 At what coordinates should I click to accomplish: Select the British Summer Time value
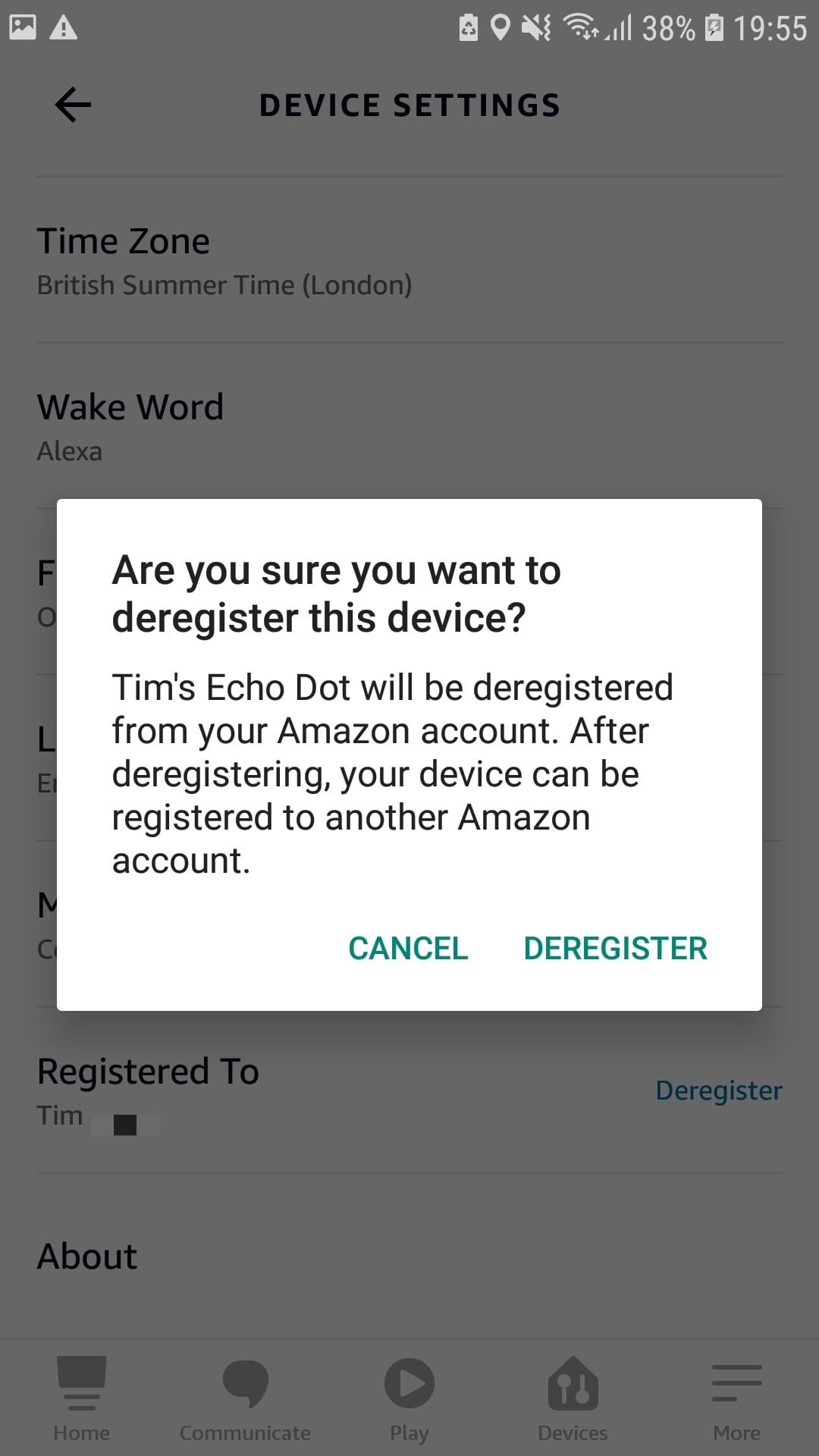coord(224,286)
